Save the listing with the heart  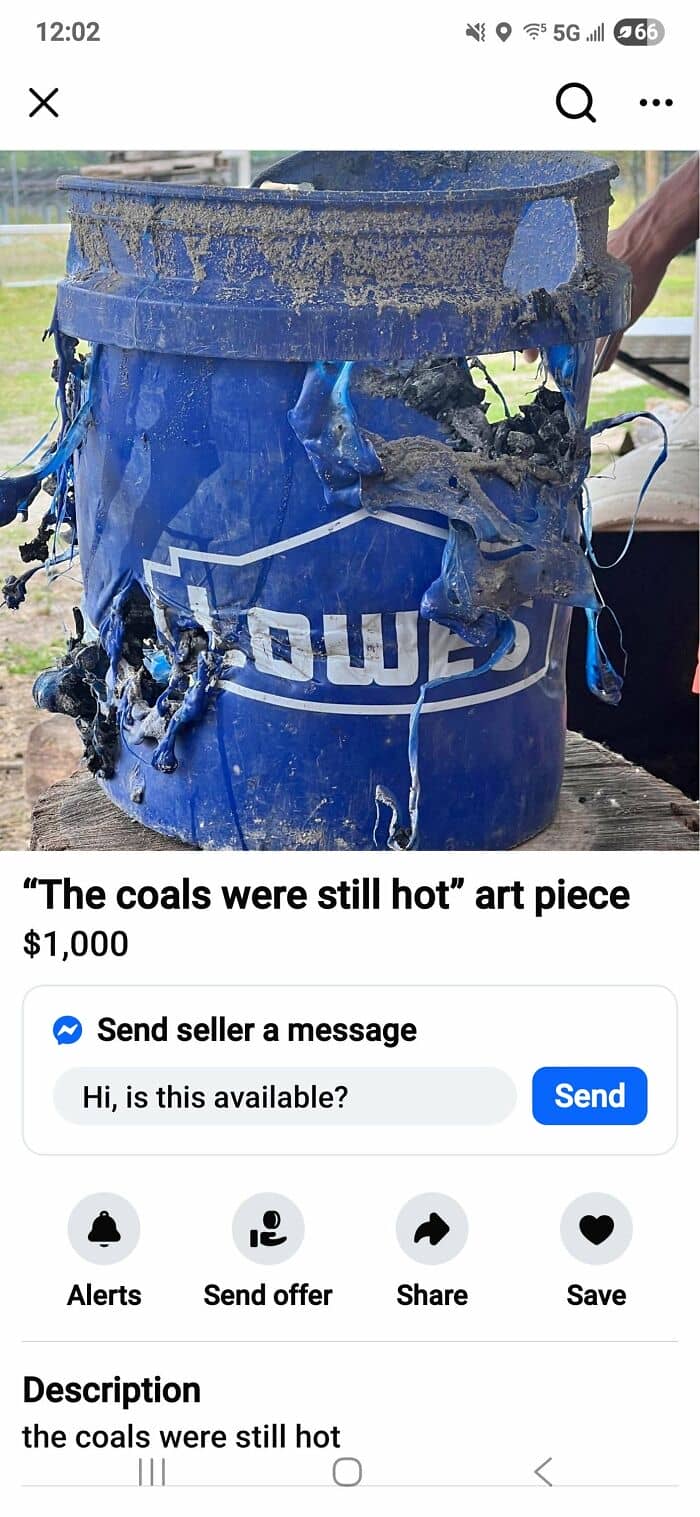click(596, 1229)
